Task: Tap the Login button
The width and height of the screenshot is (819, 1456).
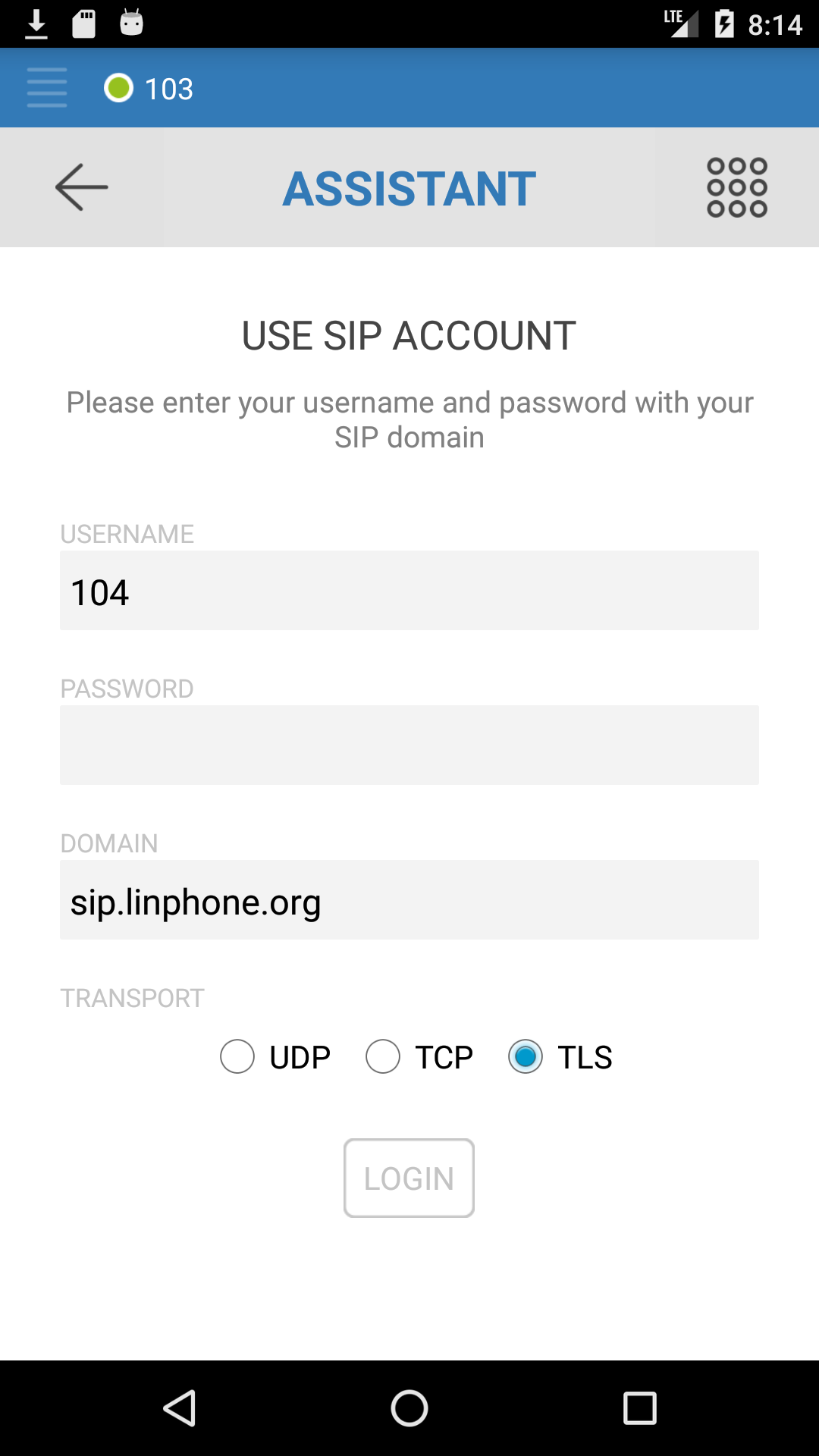Action: pos(409,1178)
